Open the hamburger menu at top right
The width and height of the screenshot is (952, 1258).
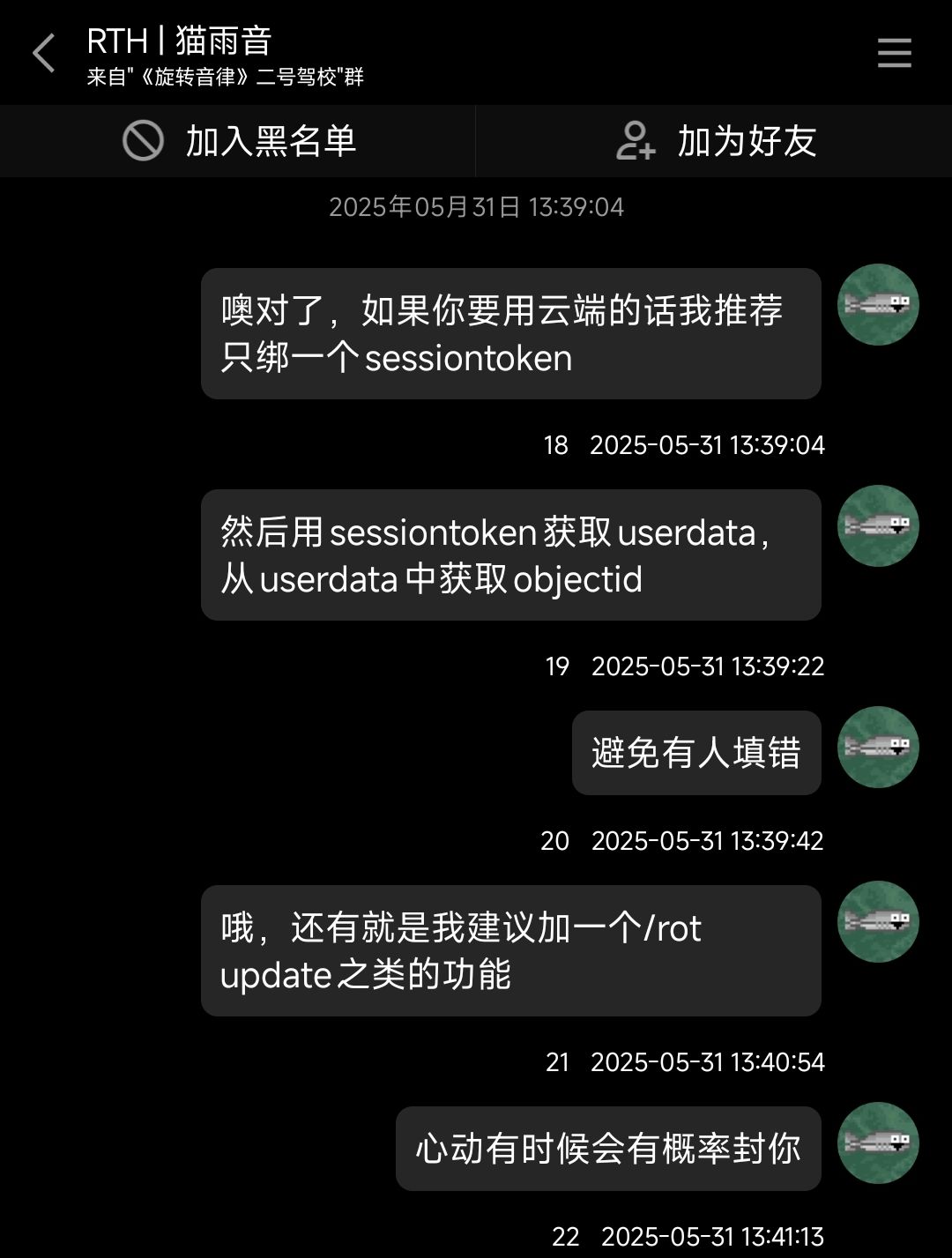[894, 53]
